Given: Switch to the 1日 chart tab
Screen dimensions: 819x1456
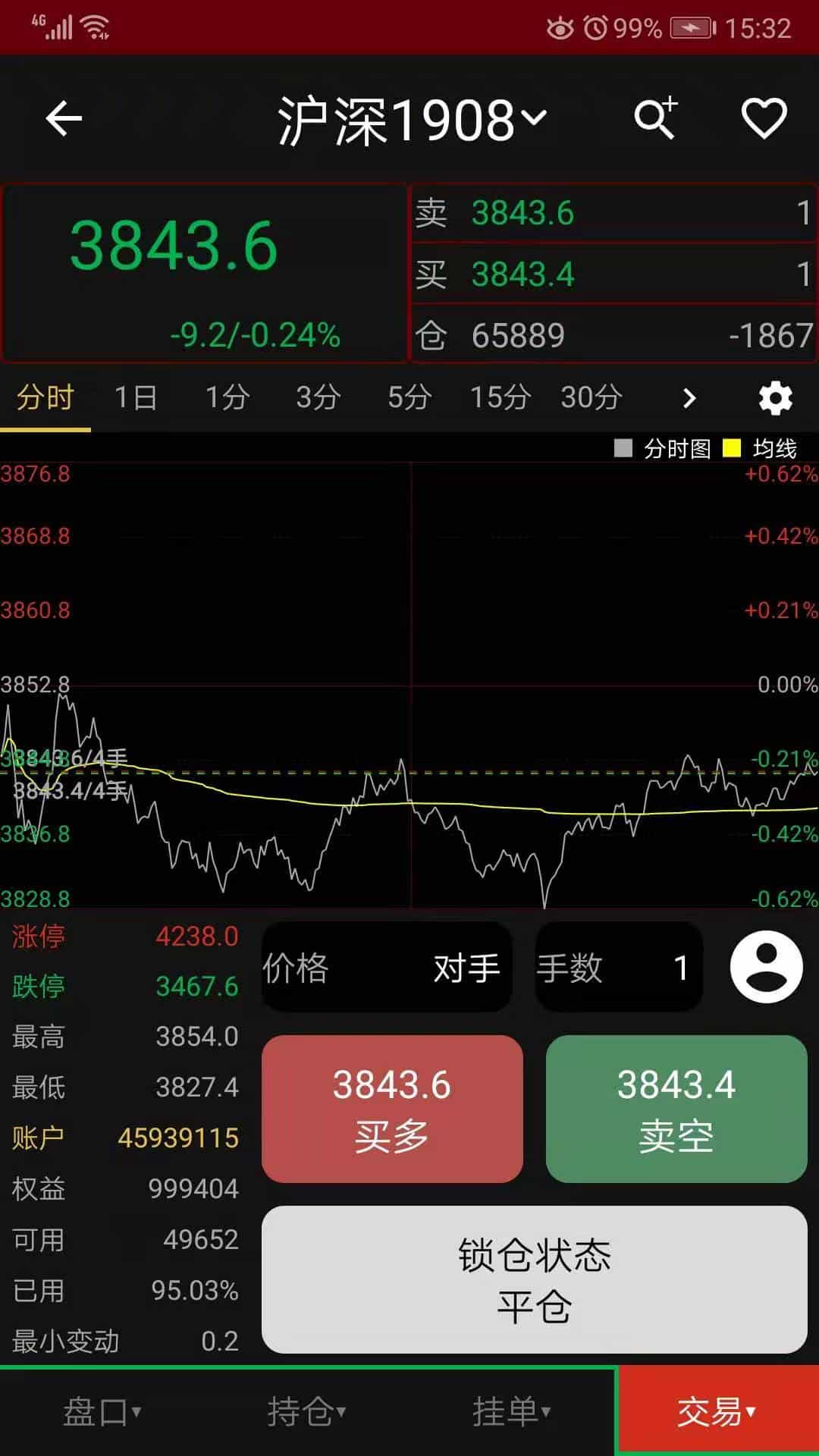Looking at the screenshot, I should [136, 397].
